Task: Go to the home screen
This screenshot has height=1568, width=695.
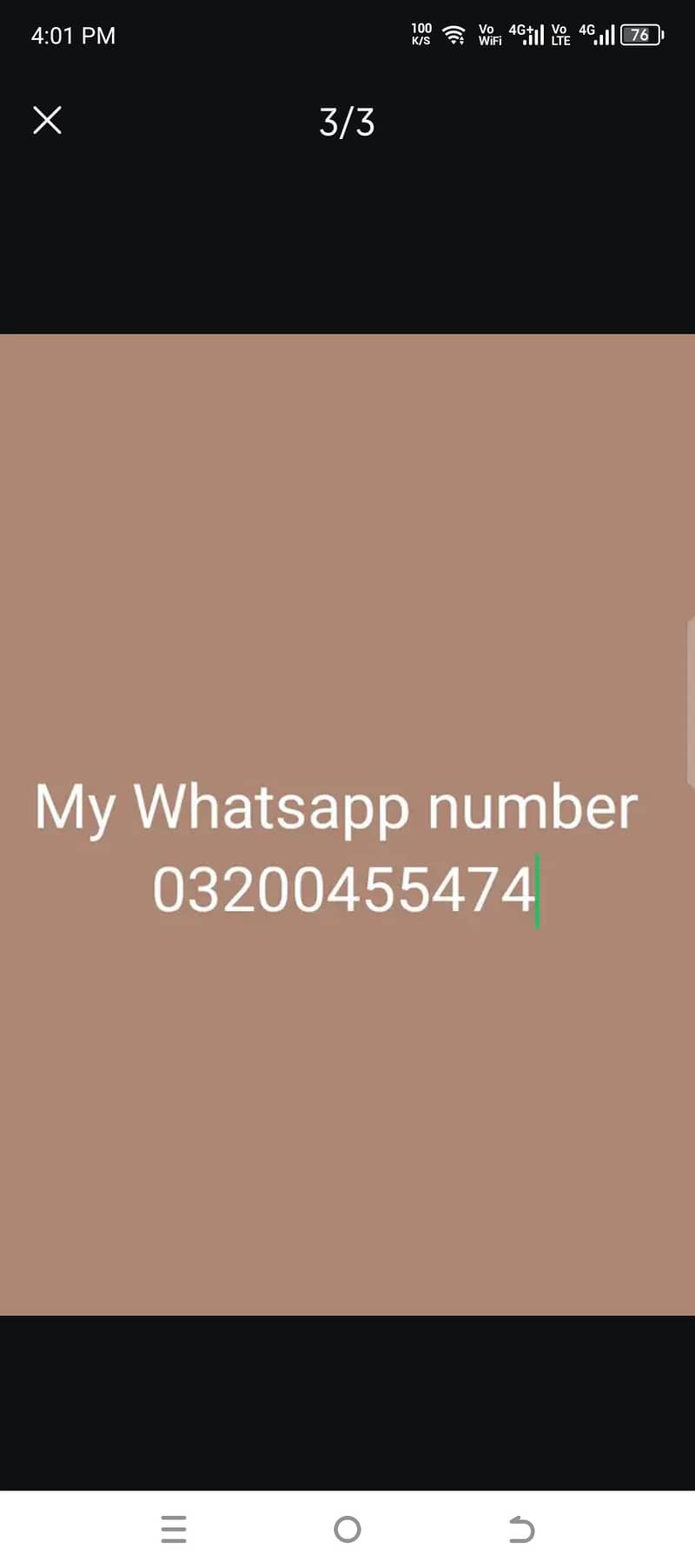Action: pyautogui.click(x=347, y=1529)
